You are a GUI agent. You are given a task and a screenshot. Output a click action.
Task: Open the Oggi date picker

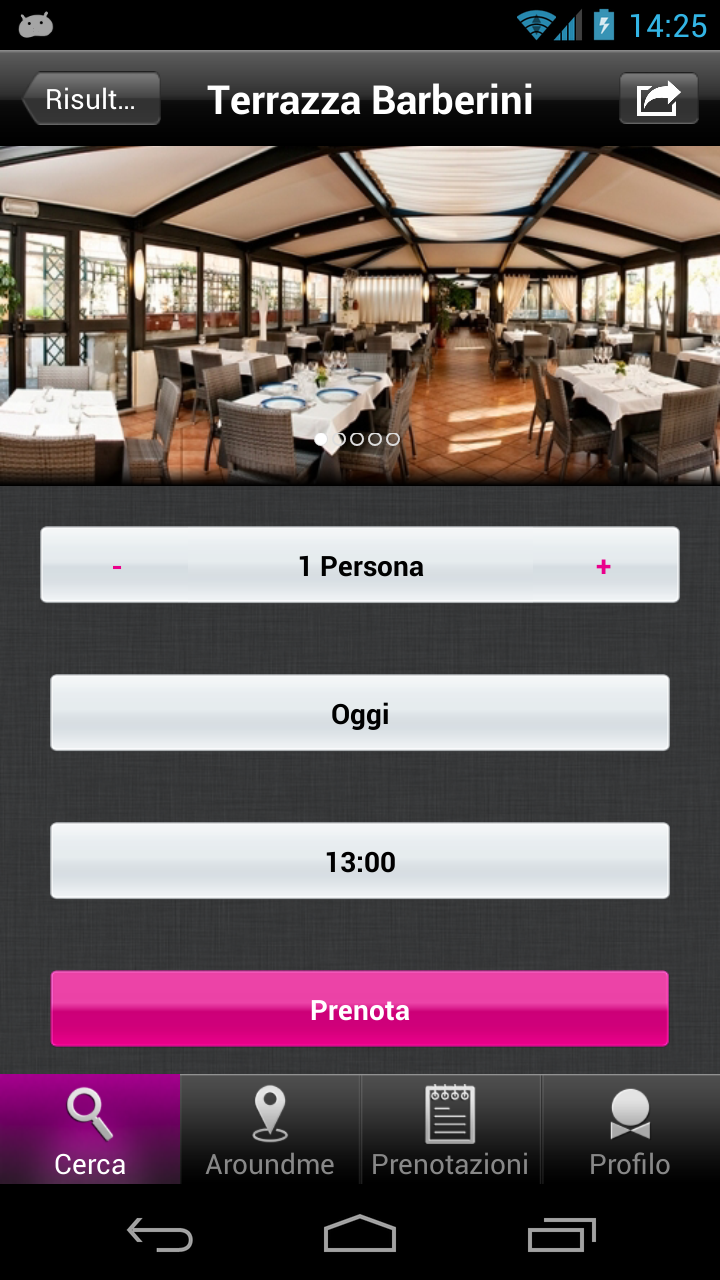(x=360, y=714)
